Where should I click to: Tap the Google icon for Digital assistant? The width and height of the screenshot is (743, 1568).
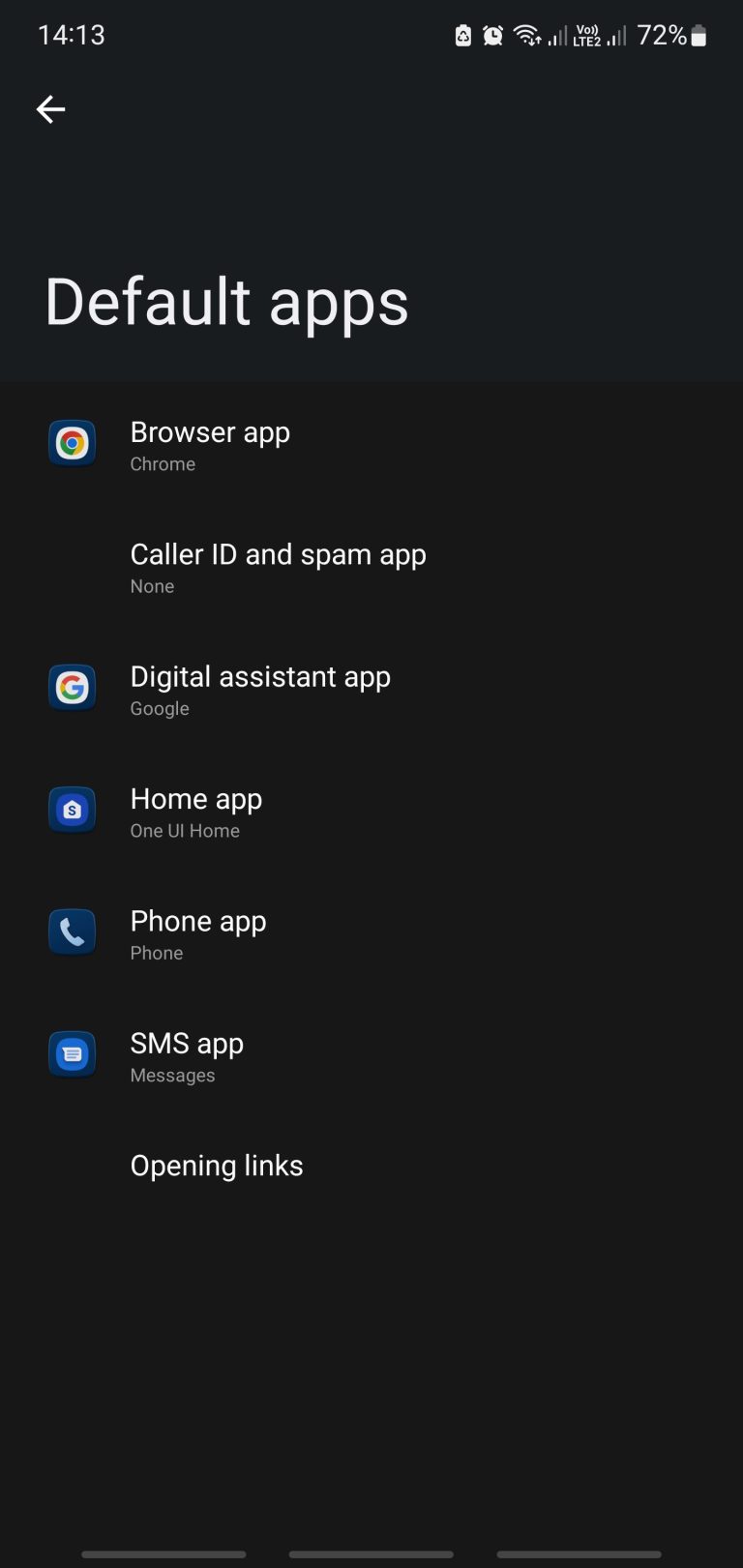click(x=72, y=688)
